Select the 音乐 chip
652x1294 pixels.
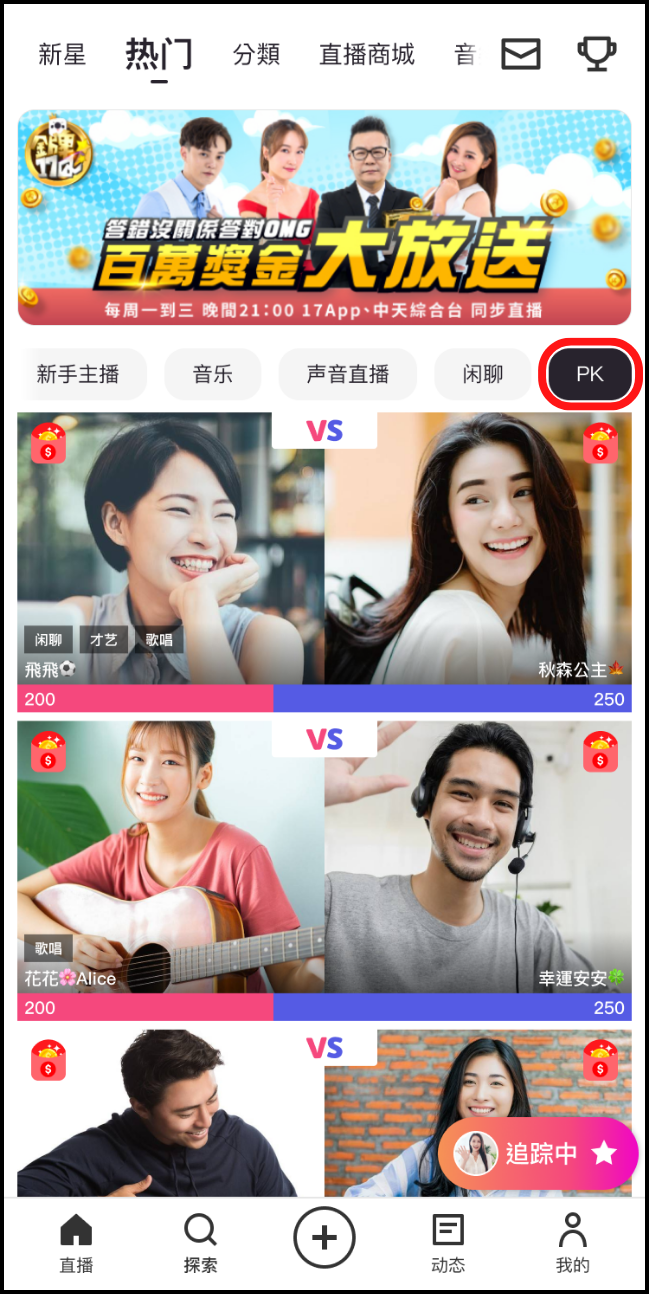coord(213,375)
